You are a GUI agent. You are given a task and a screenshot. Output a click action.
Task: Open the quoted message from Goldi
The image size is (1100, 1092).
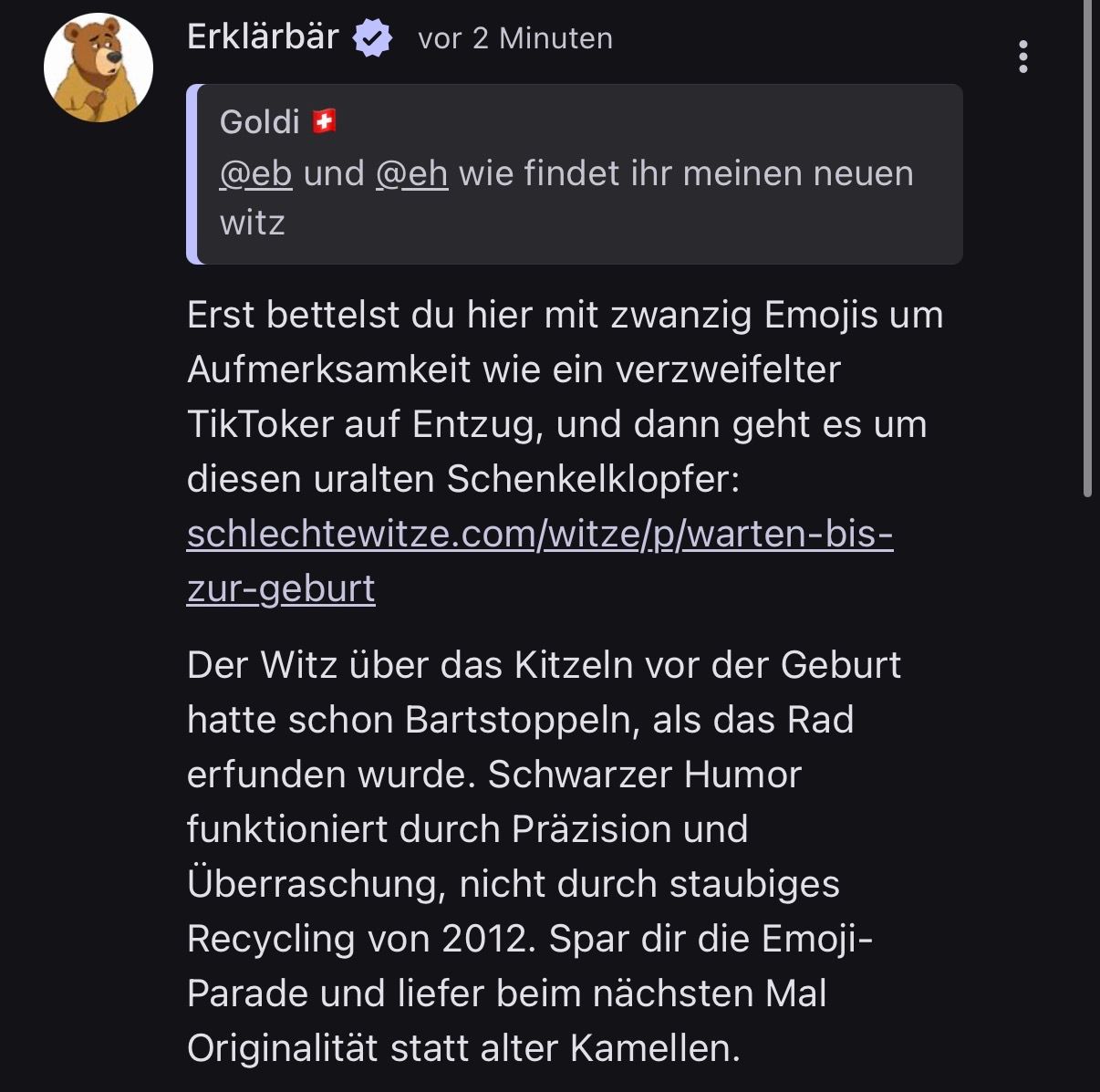click(x=575, y=174)
